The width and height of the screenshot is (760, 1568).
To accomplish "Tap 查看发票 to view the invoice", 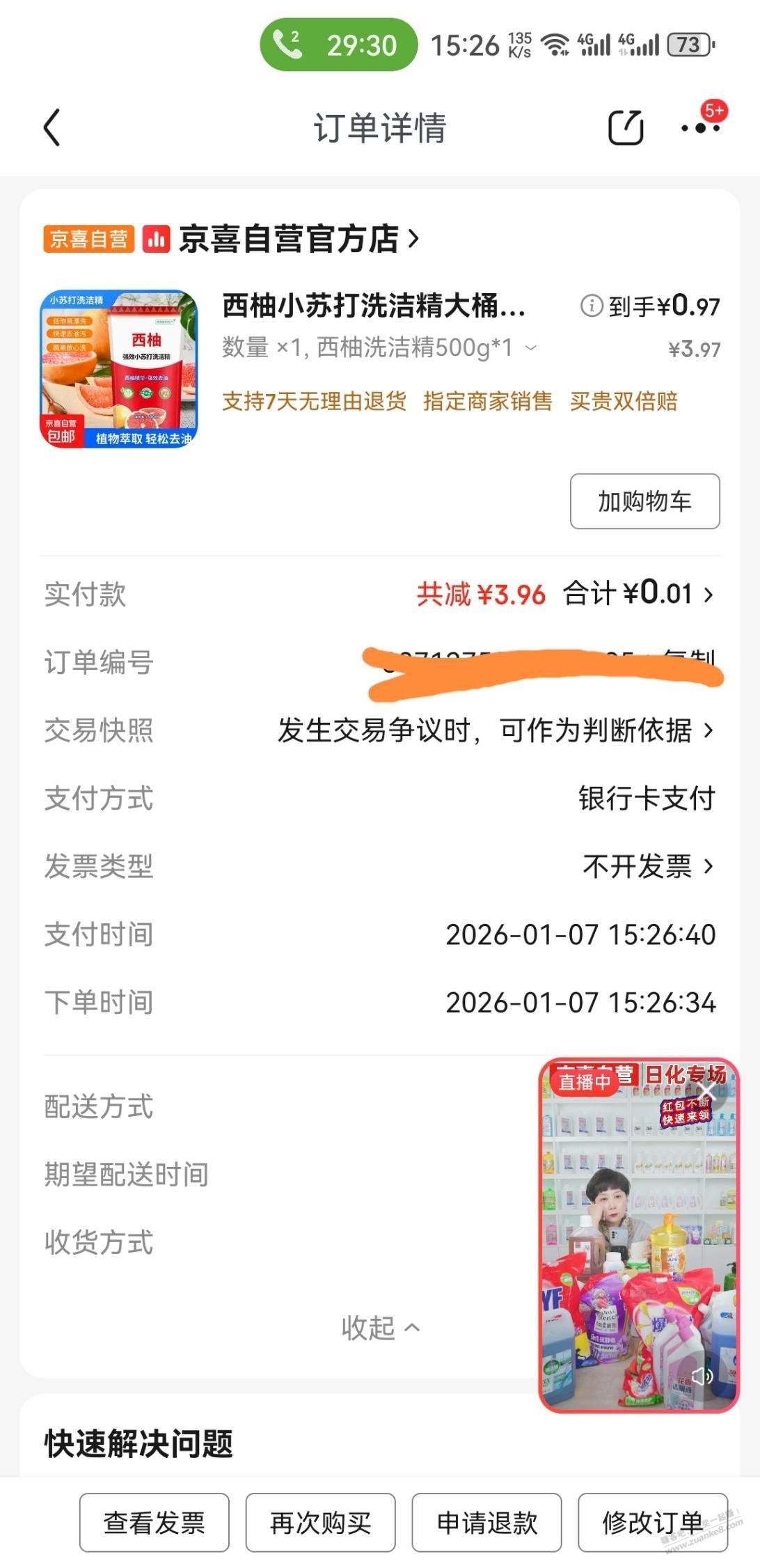I will pyautogui.click(x=154, y=1523).
